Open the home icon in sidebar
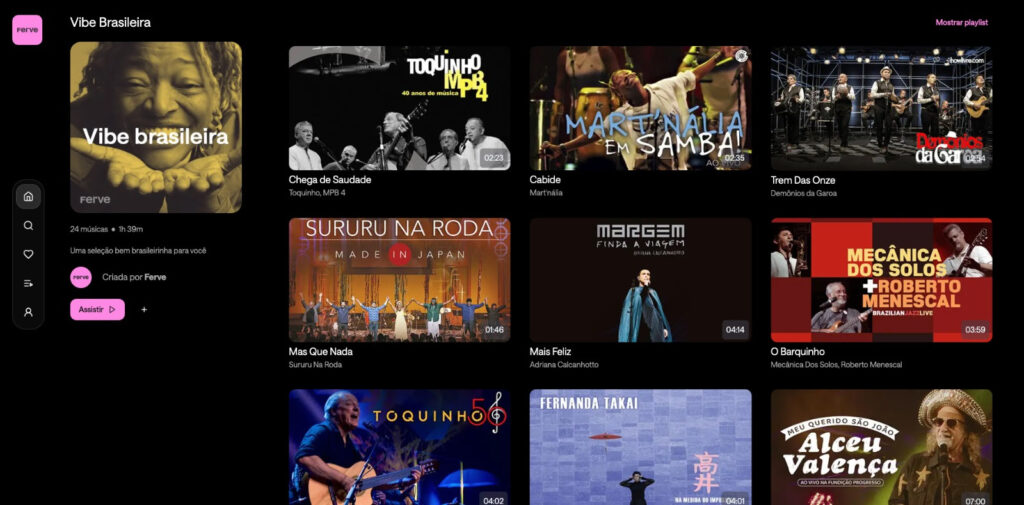This screenshot has width=1024, height=505. [28, 196]
